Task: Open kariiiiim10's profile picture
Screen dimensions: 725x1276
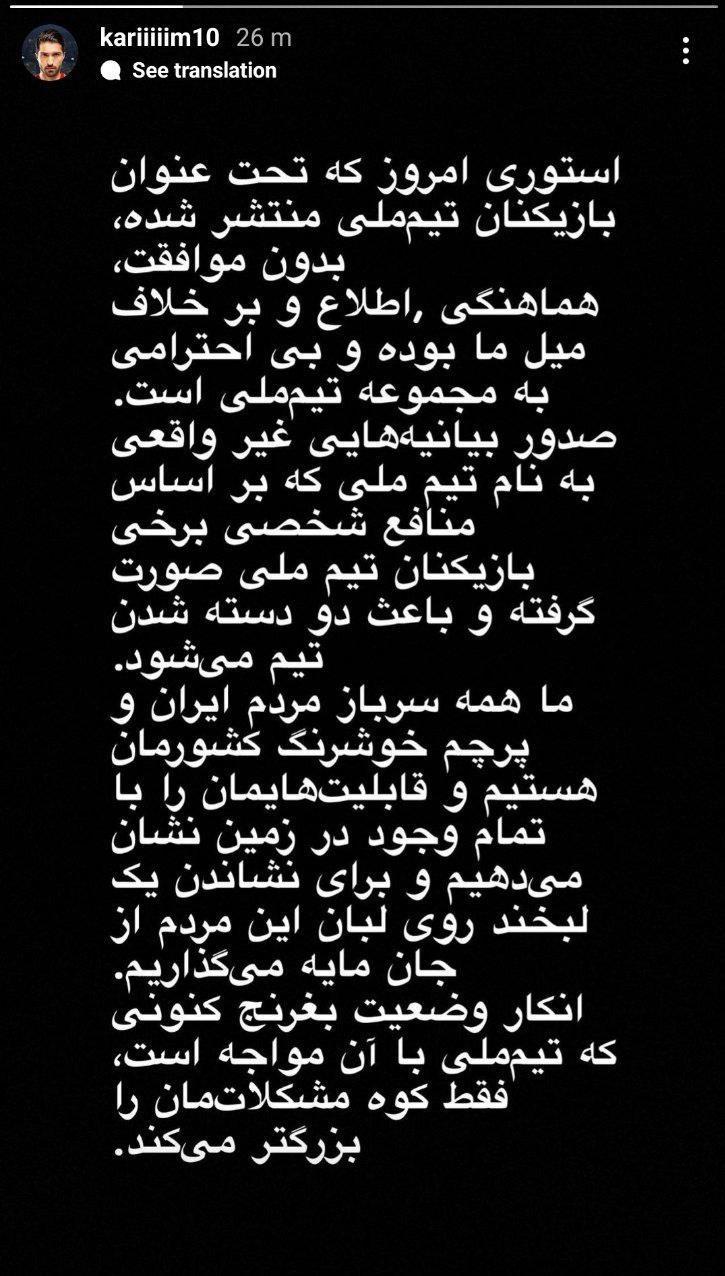Action: click(50, 53)
